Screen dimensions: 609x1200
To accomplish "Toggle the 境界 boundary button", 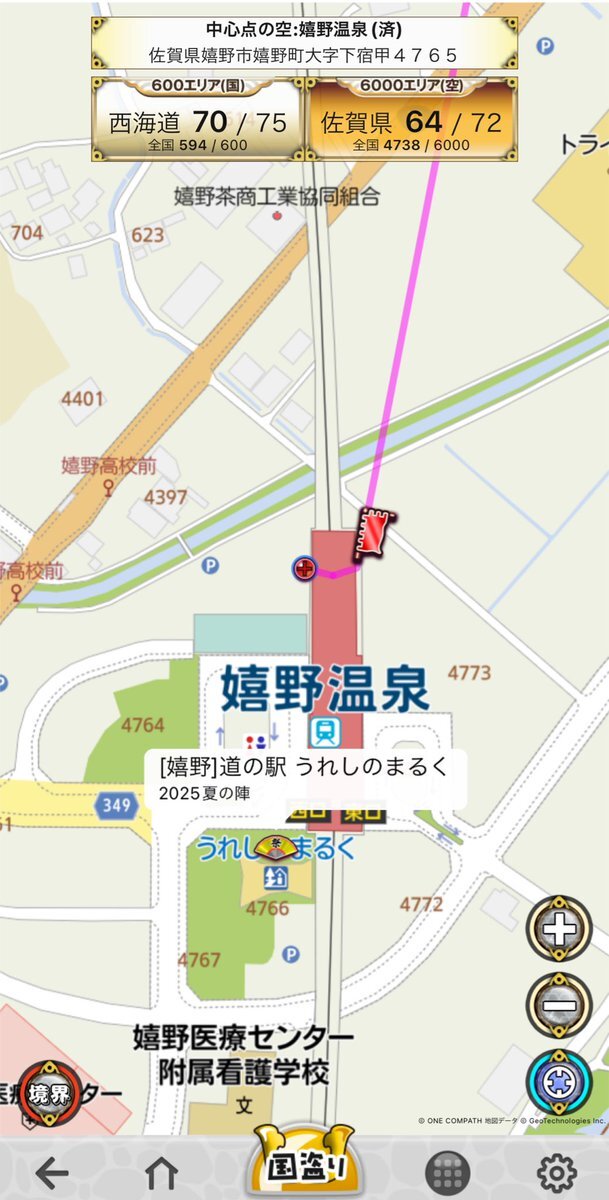I will click(x=50, y=1093).
